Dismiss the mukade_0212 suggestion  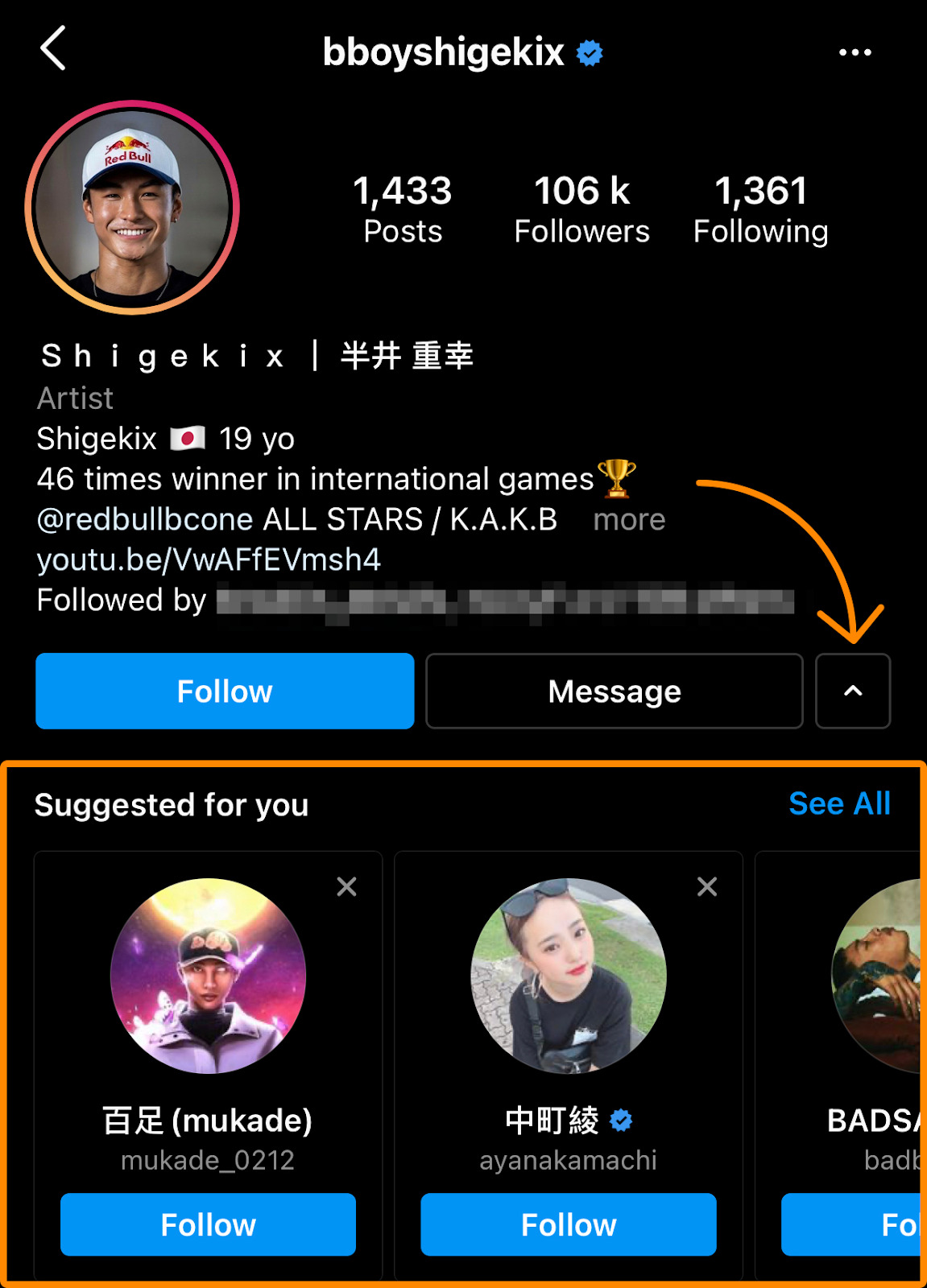click(346, 887)
